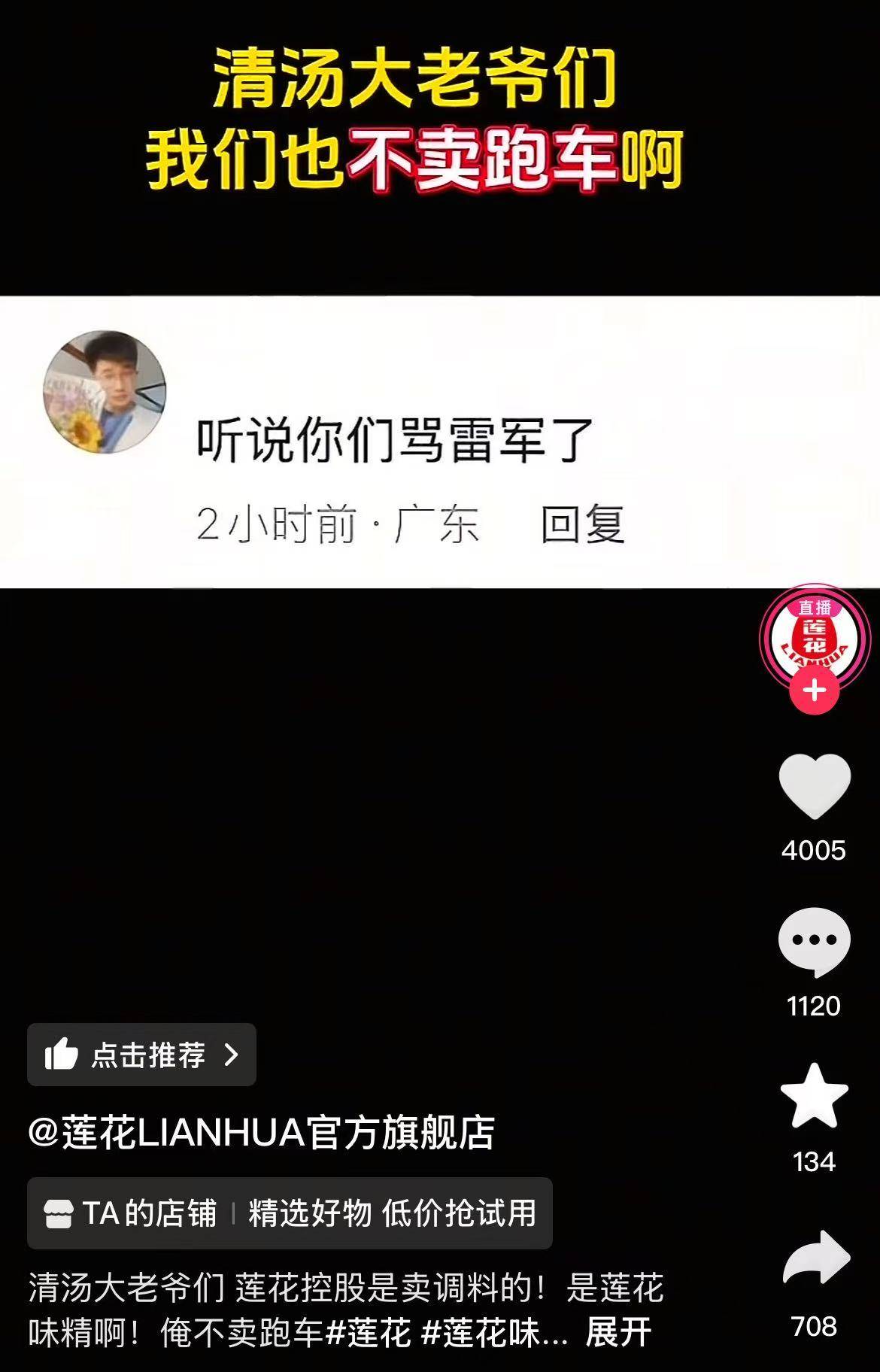Screen dimensions: 880x1372
Task: Open TA的店铺 shop banner
Action: click(x=290, y=1213)
